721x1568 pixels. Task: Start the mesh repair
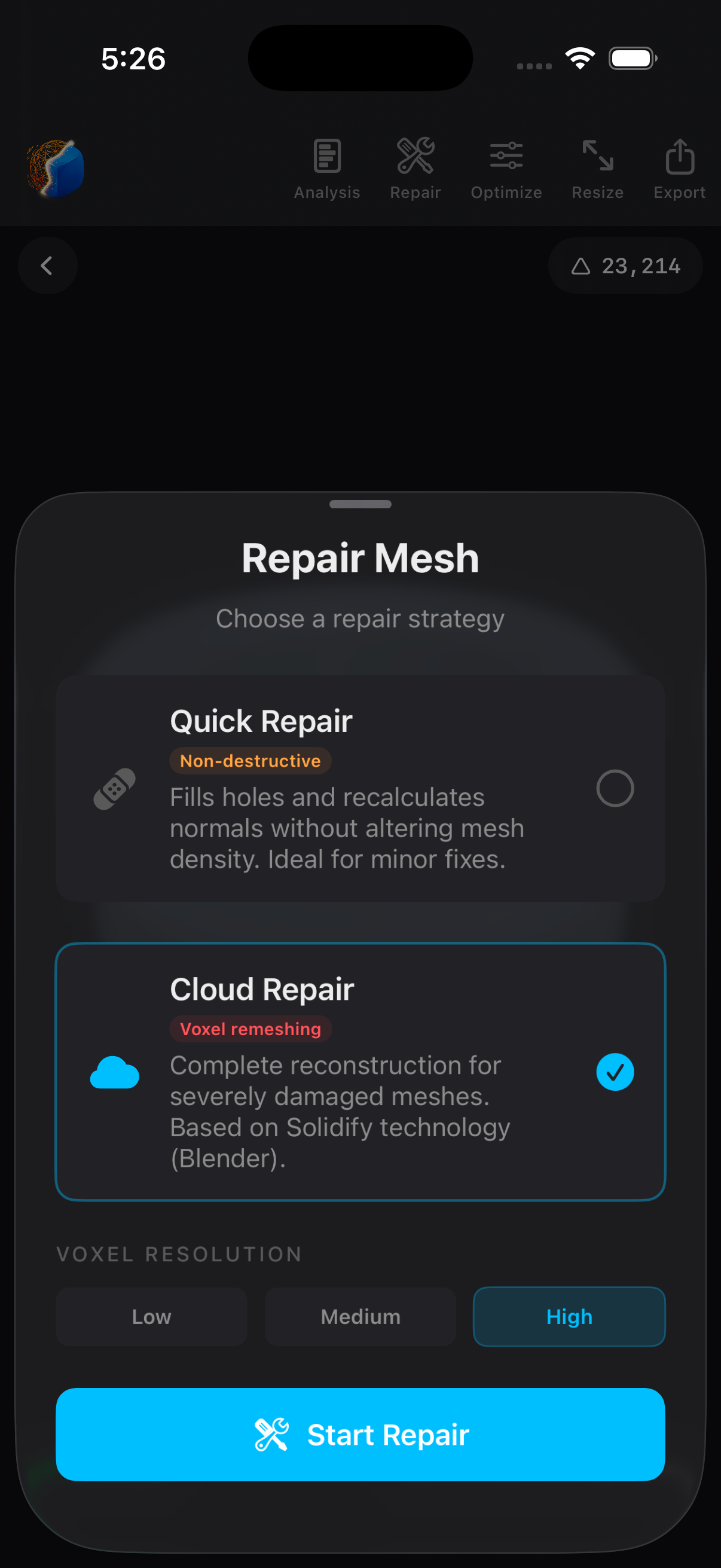(x=359, y=1434)
